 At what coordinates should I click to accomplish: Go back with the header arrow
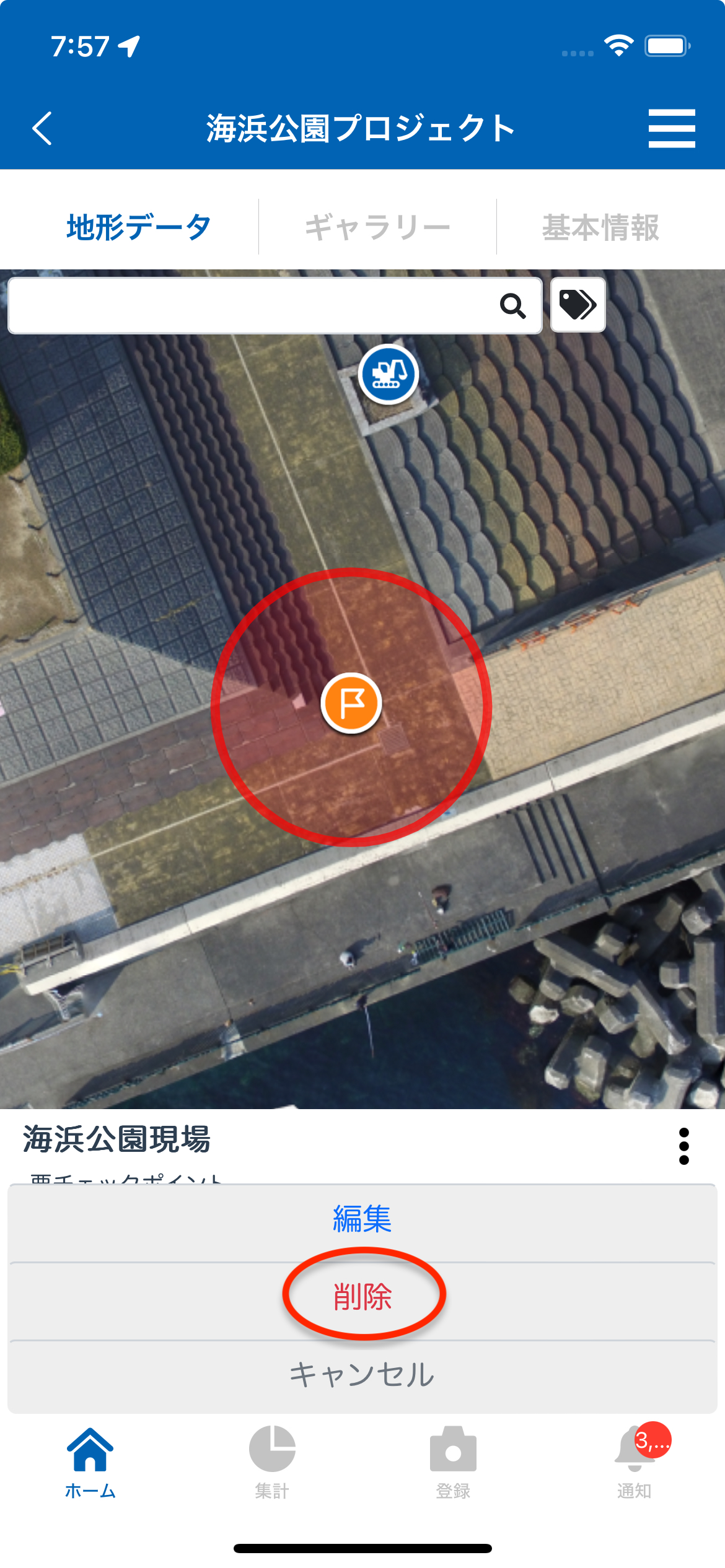(x=42, y=128)
